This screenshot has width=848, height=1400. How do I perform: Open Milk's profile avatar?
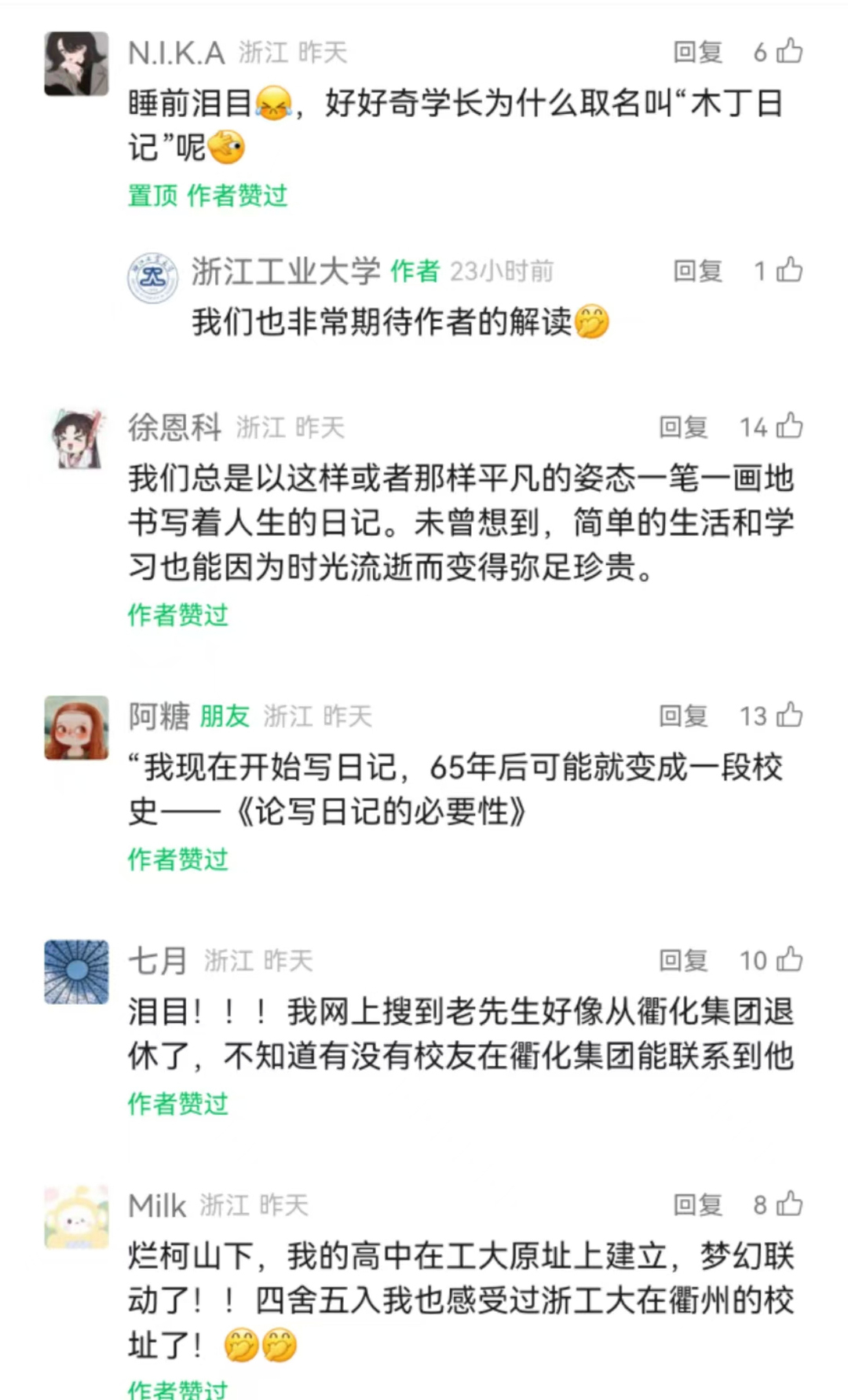76,1217
